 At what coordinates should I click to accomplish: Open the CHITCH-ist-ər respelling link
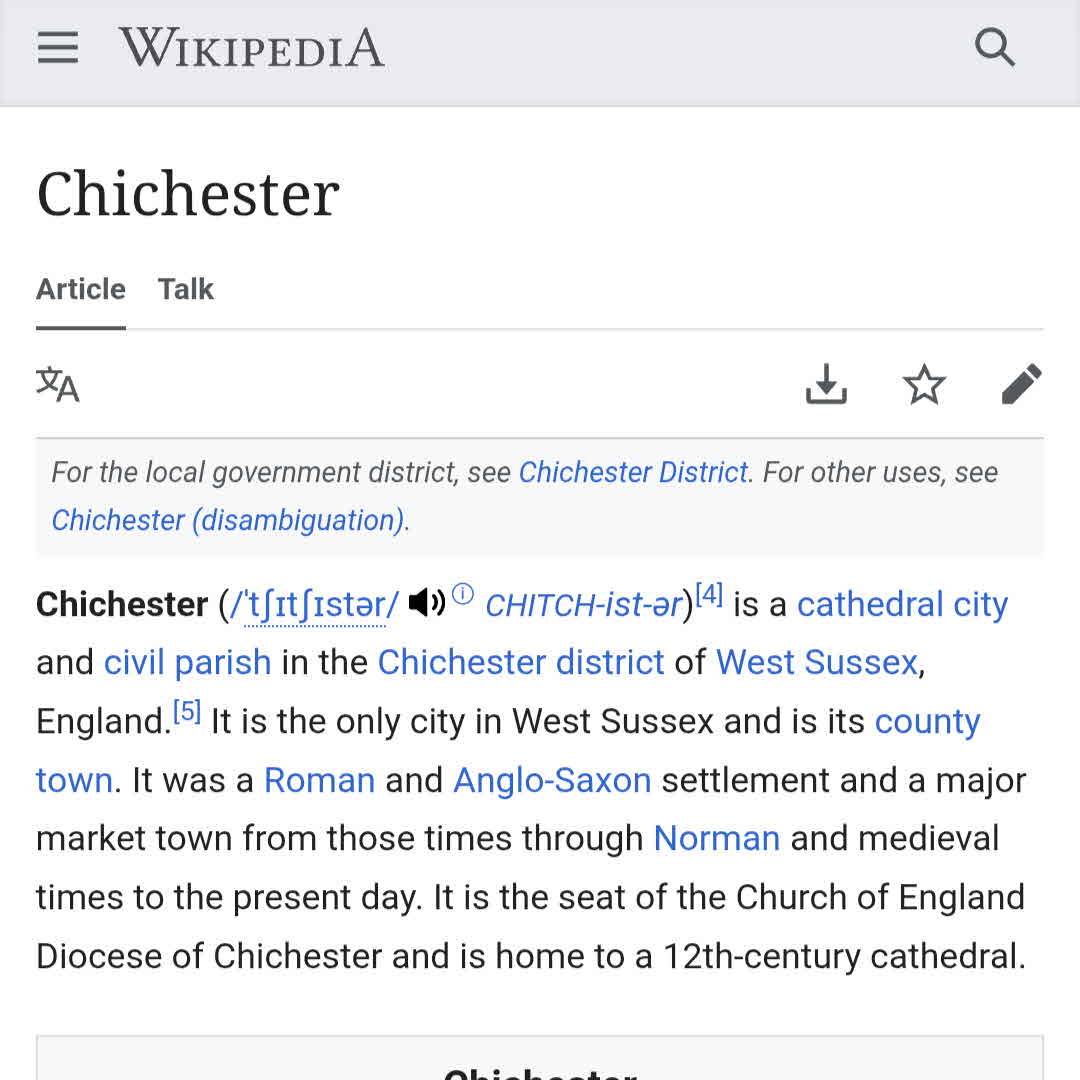pyautogui.click(x=583, y=605)
